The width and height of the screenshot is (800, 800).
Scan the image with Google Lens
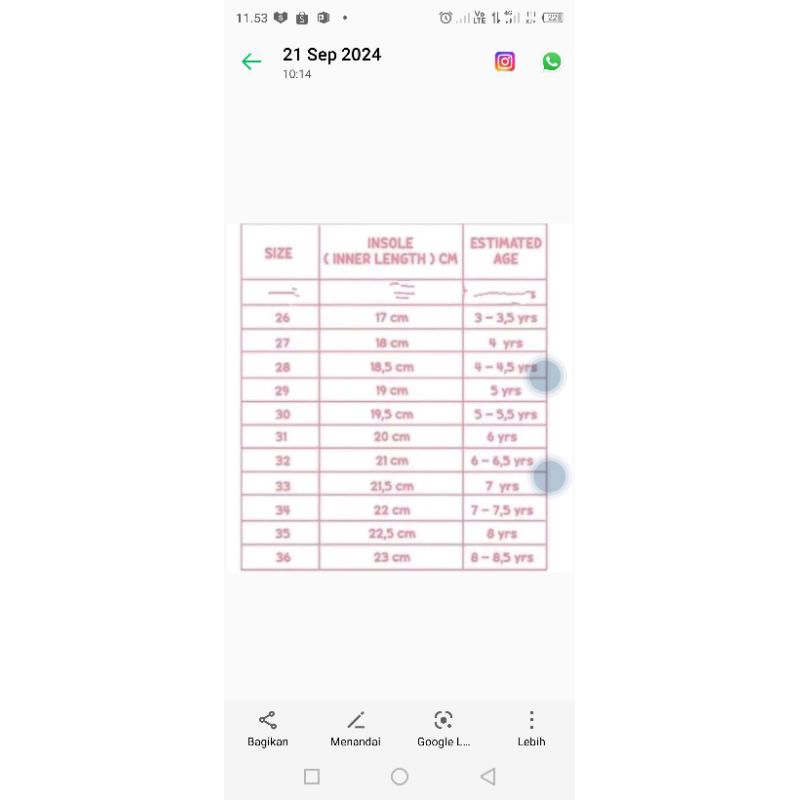(x=443, y=728)
